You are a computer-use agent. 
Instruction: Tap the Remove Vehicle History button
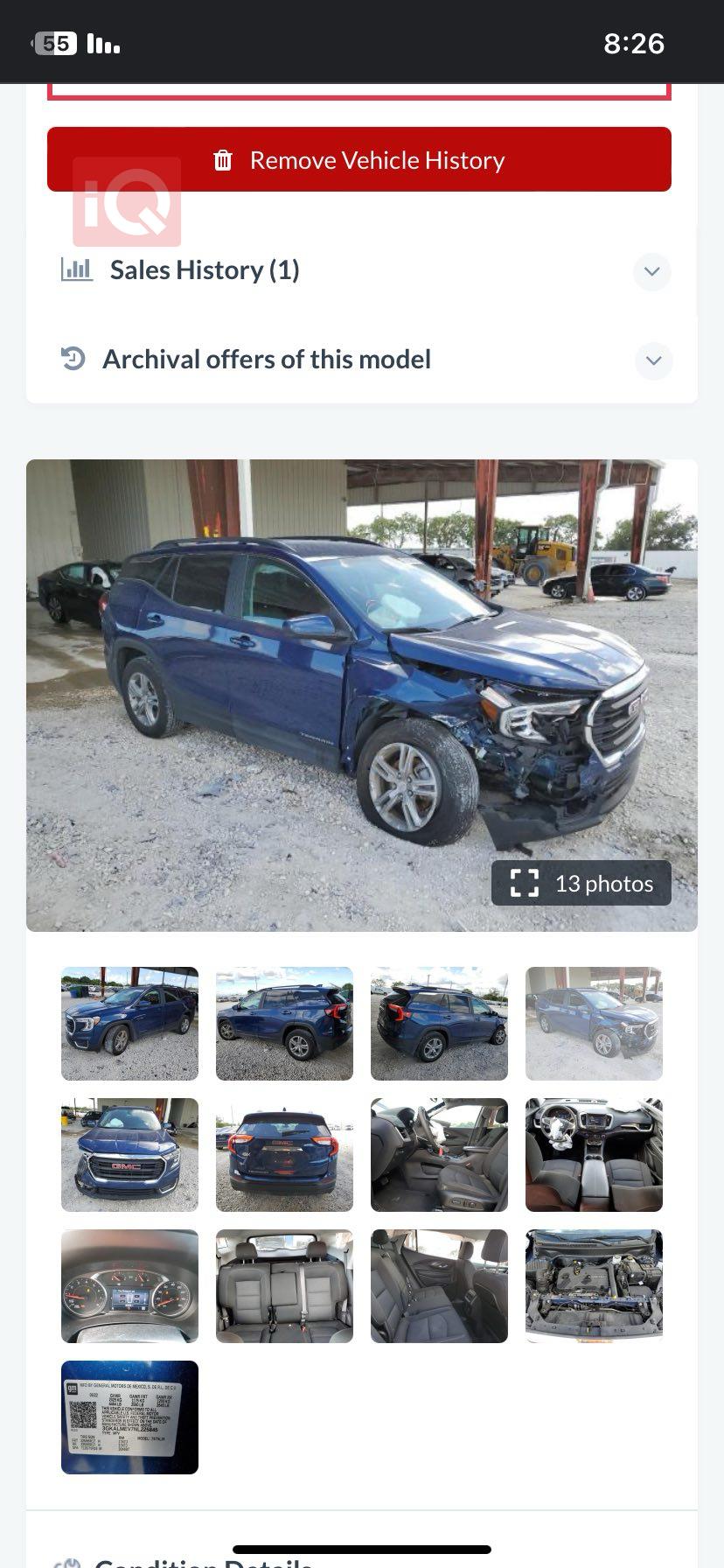[359, 160]
